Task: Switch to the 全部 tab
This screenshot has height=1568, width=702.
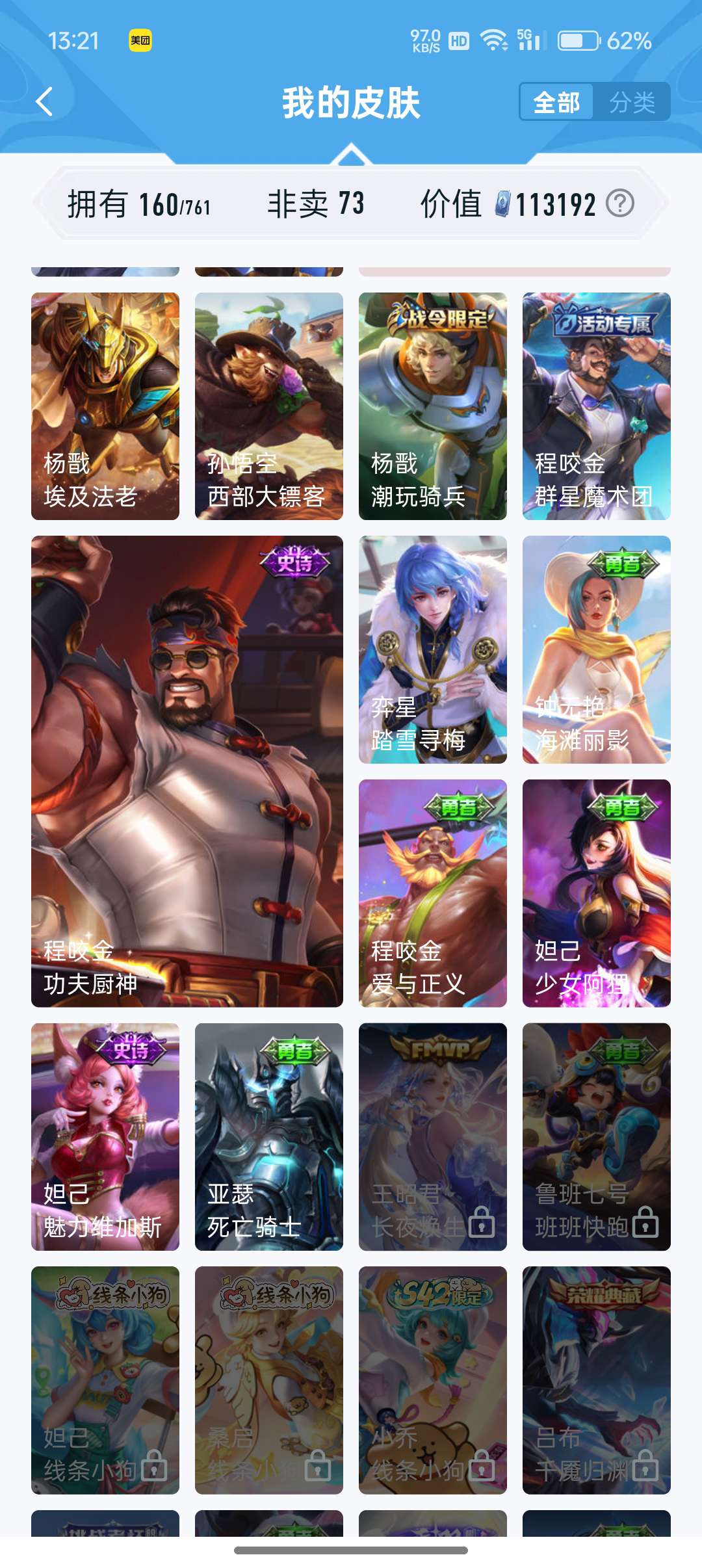Action: [x=556, y=102]
